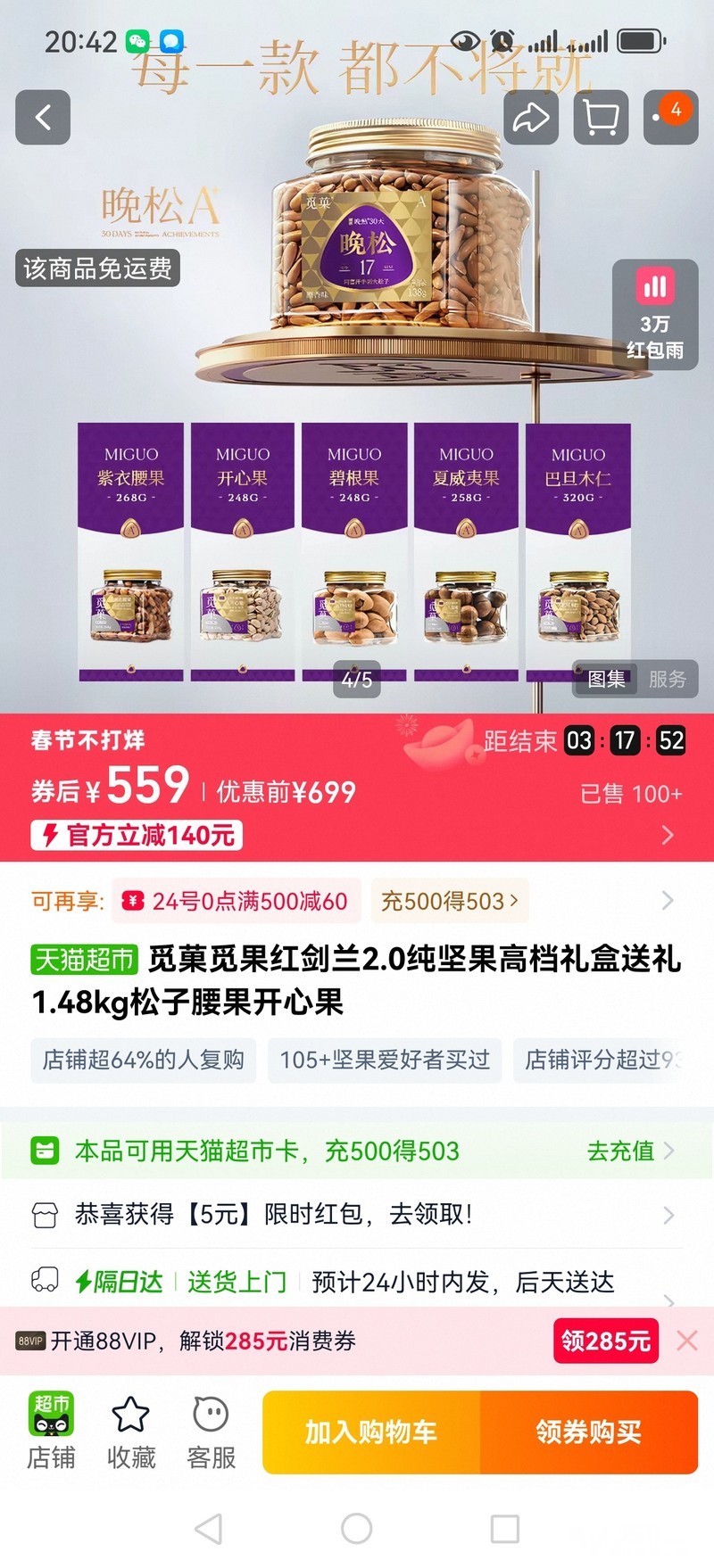714x1568 pixels.
Task: Switch to the 服务 tab
Action: pyautogui.click(x=667, y=680)
